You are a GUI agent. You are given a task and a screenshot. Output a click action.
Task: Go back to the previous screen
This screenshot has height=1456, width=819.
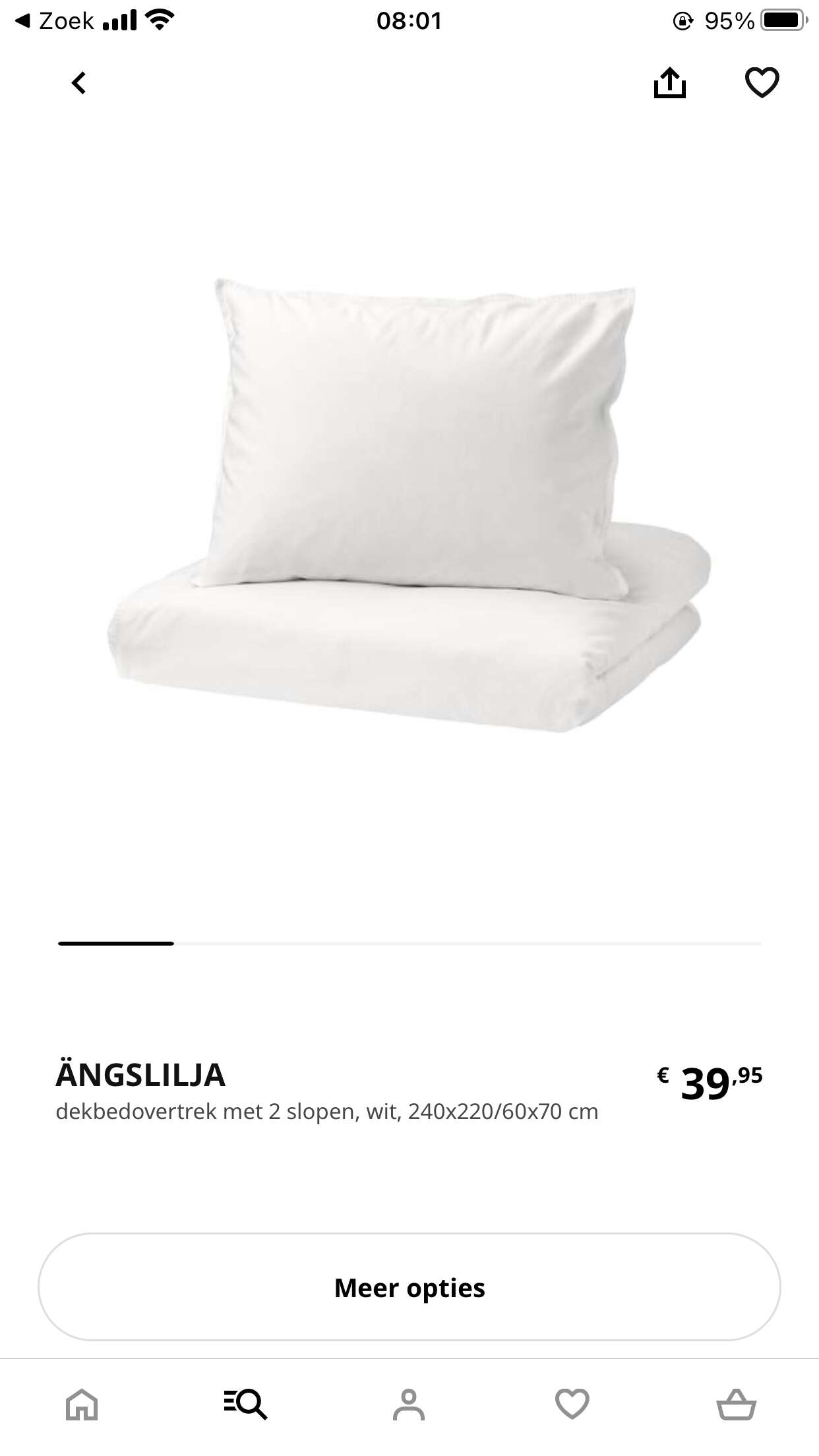tap(79, 83)
